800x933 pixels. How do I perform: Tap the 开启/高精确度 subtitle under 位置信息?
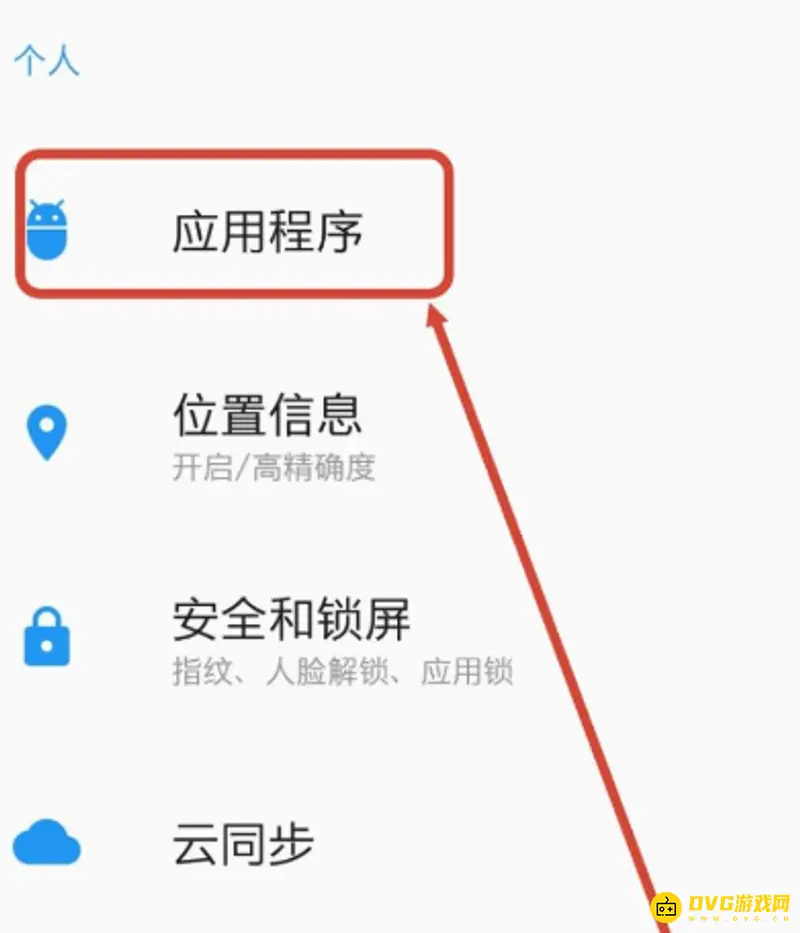tap(272, 467)
